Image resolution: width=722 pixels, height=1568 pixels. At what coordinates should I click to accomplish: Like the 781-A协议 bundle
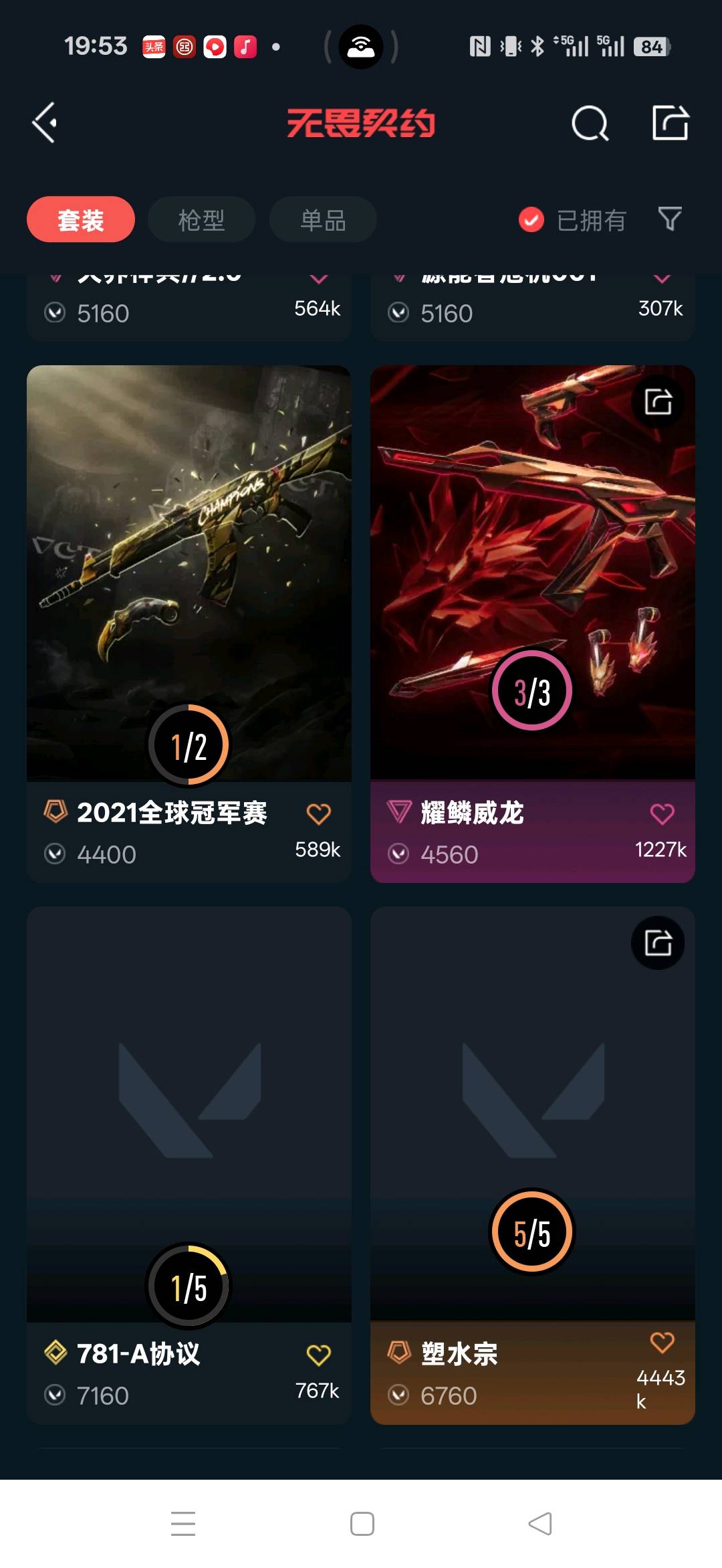[318, 1355]
